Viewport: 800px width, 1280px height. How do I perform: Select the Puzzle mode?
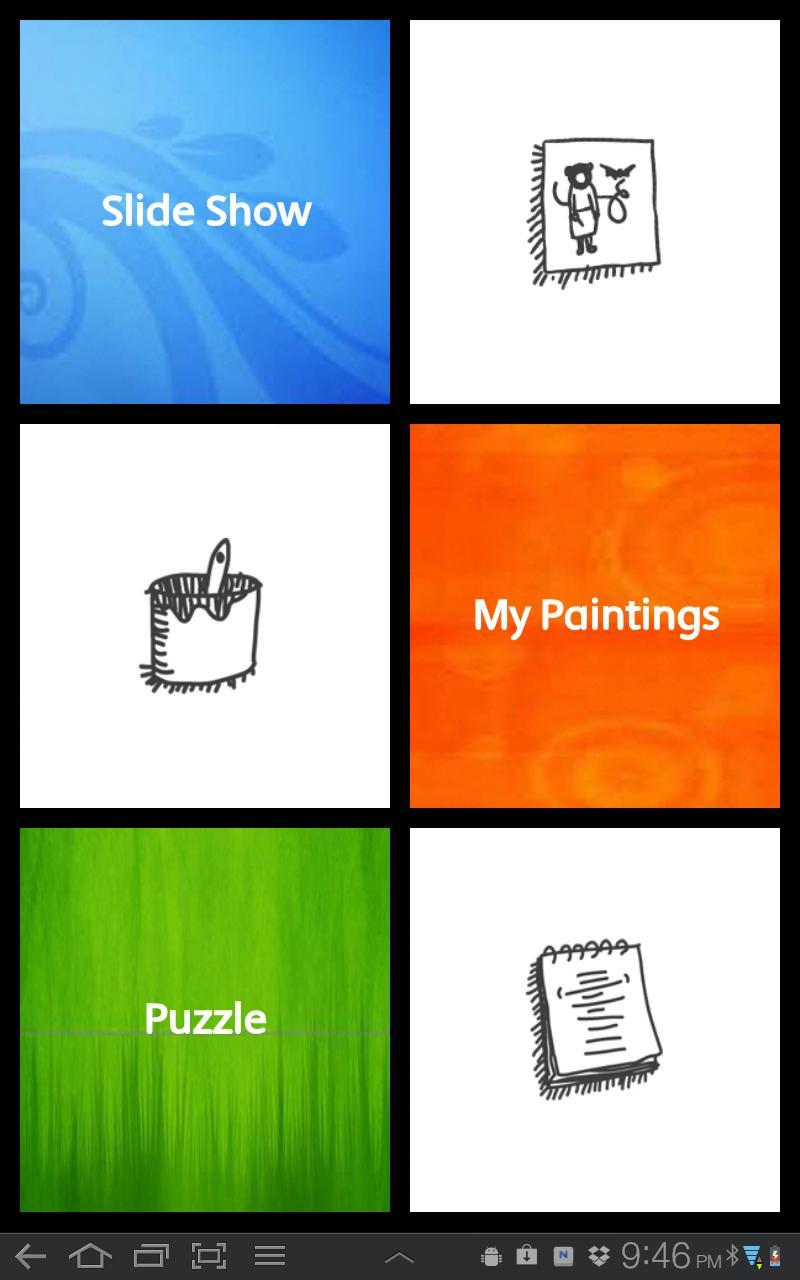[x=204, y=1020]
